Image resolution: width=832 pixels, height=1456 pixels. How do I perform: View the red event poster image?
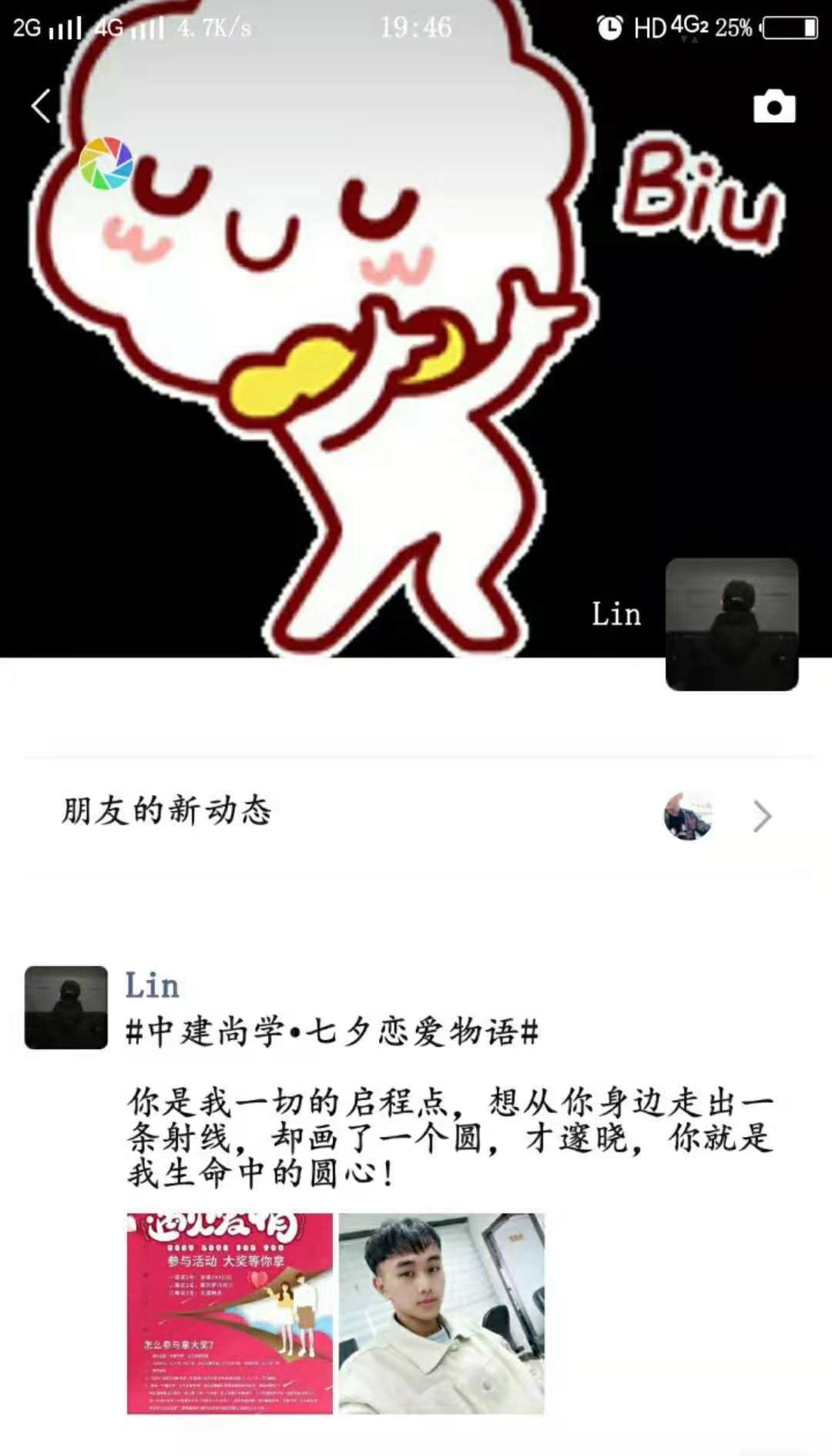tap(230, 1313)
